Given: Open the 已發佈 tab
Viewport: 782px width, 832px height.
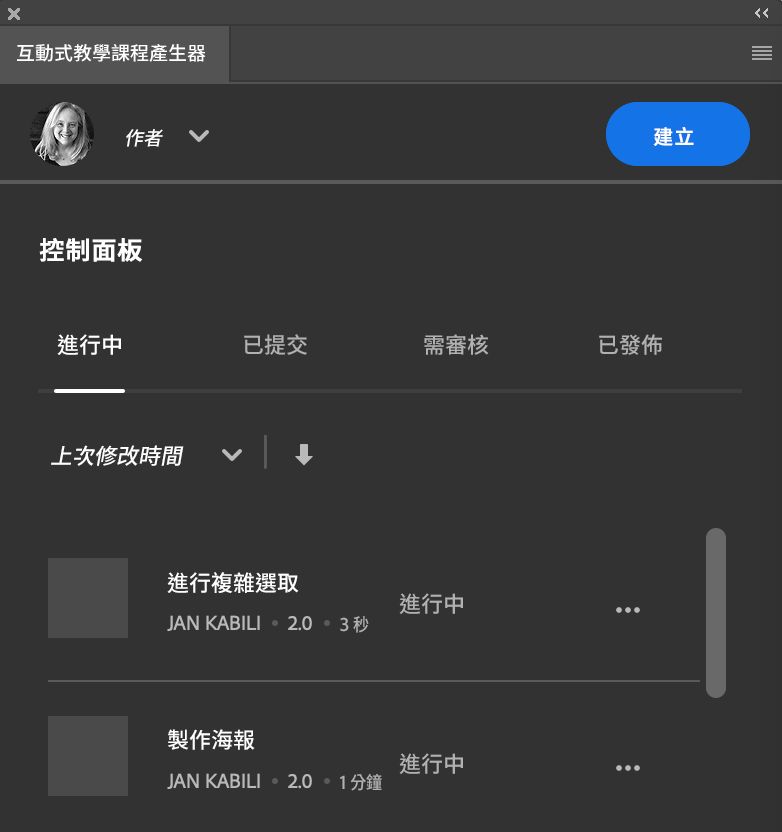Looking at the screenshot, I should pyautogui.click(x=630, y=346).
